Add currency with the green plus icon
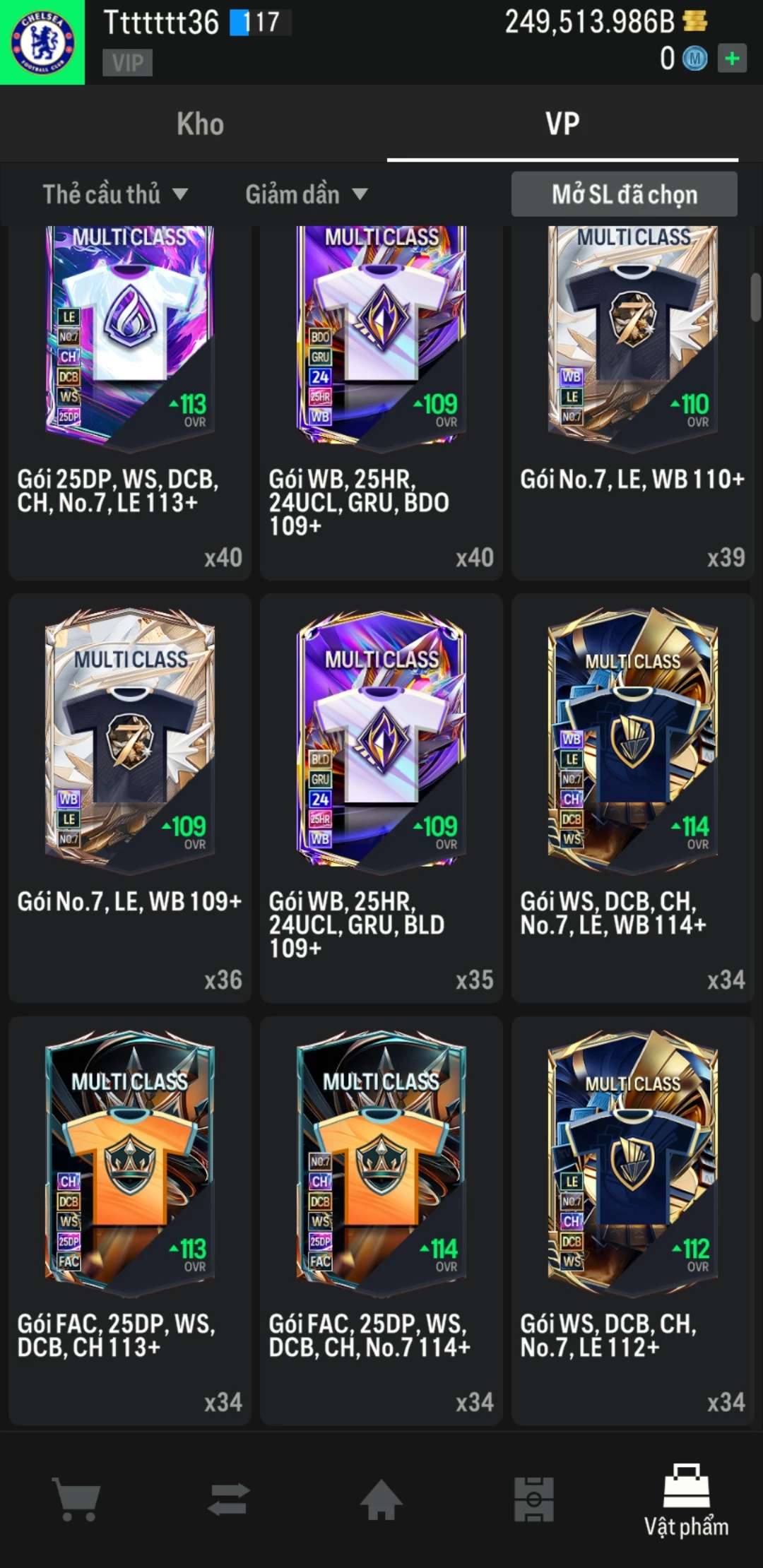The height and width of the screenshot is (1568, 763). (732, 59)
